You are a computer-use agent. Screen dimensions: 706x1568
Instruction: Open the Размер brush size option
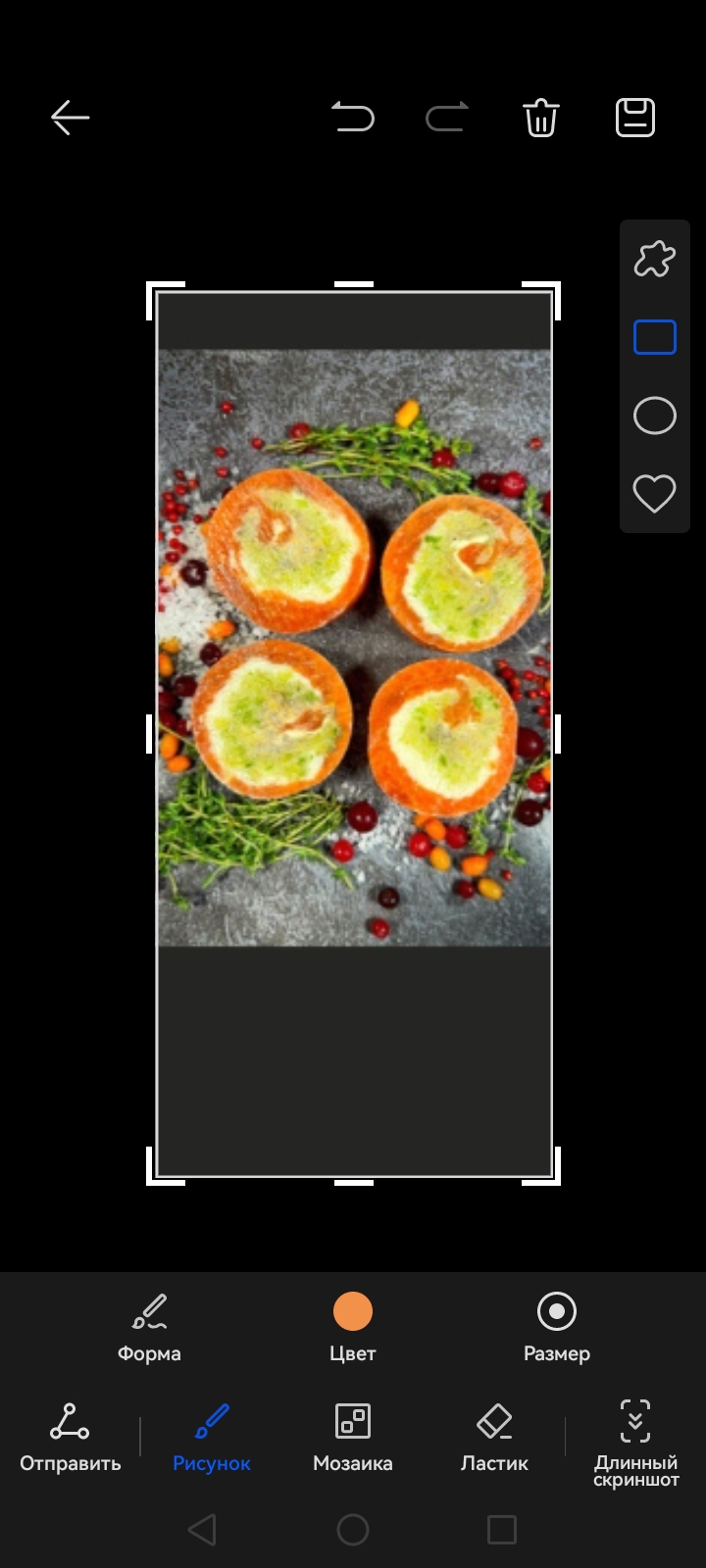point(557,1328)
